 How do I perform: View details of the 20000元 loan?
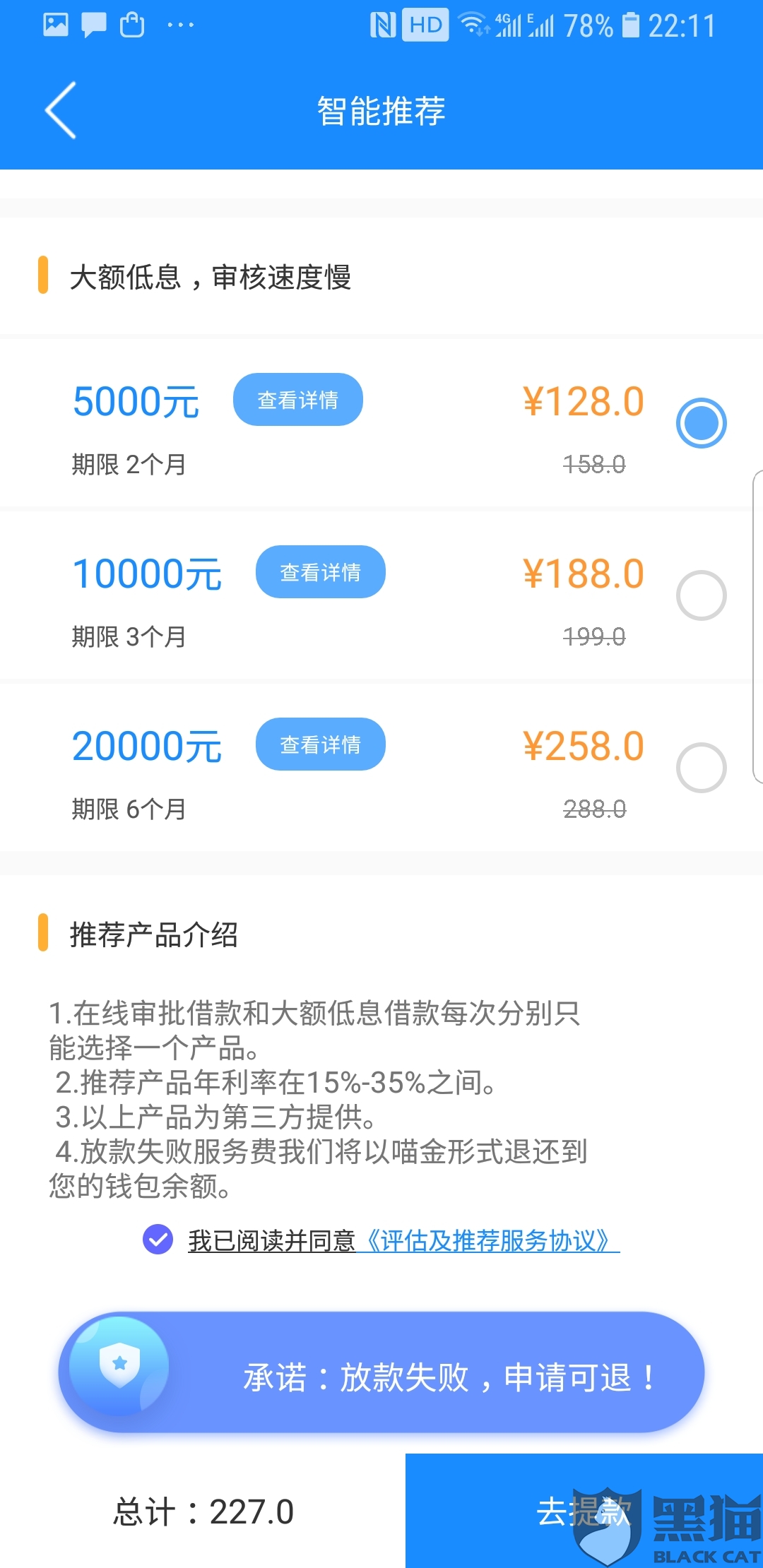321,744
